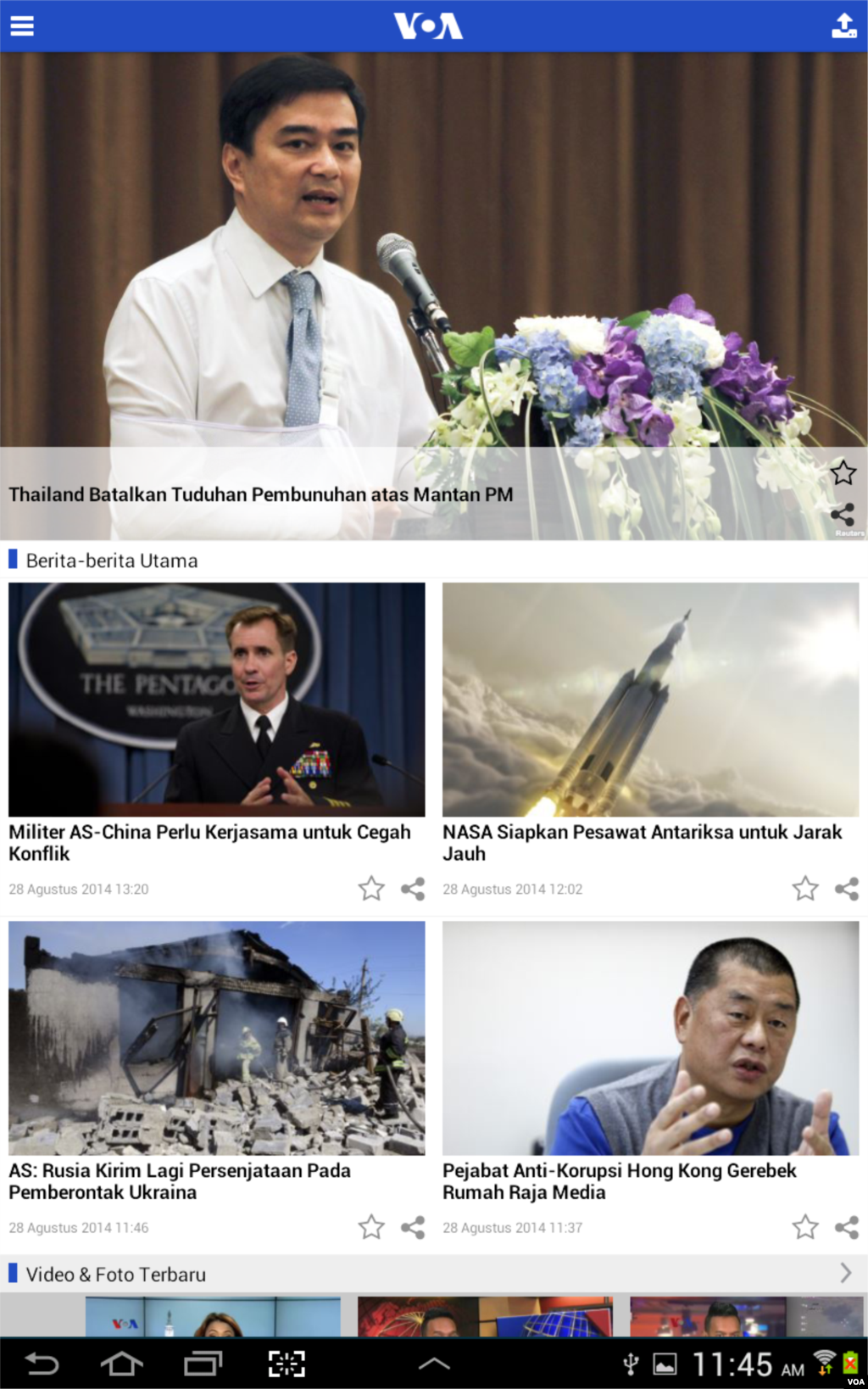Open the AS: Rusia Kirim Lagi Persenjataan article
Screen dimensions: 868x1389
[180, 1180]
